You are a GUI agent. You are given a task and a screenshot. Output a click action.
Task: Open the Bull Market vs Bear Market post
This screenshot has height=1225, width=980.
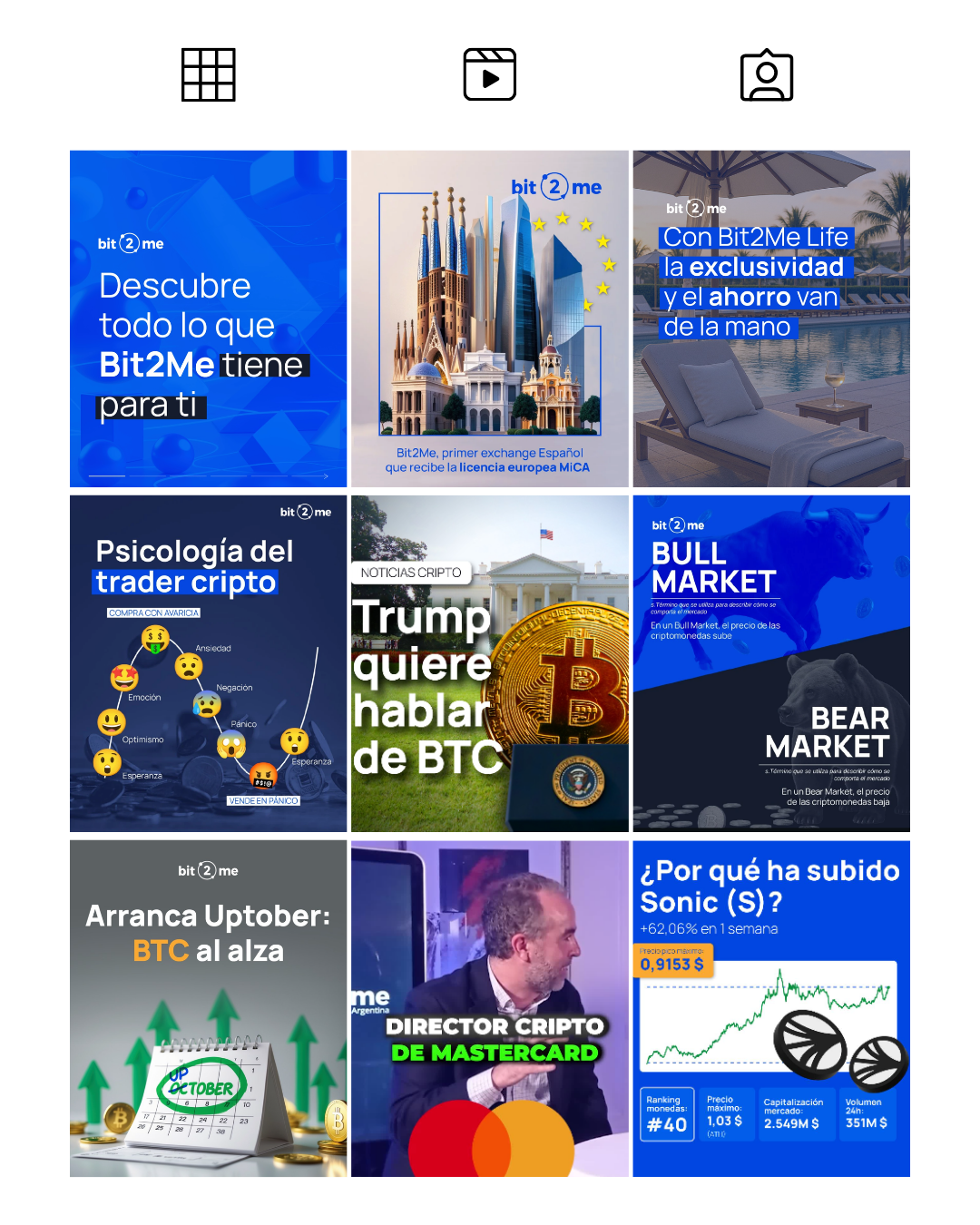(771, 663)
